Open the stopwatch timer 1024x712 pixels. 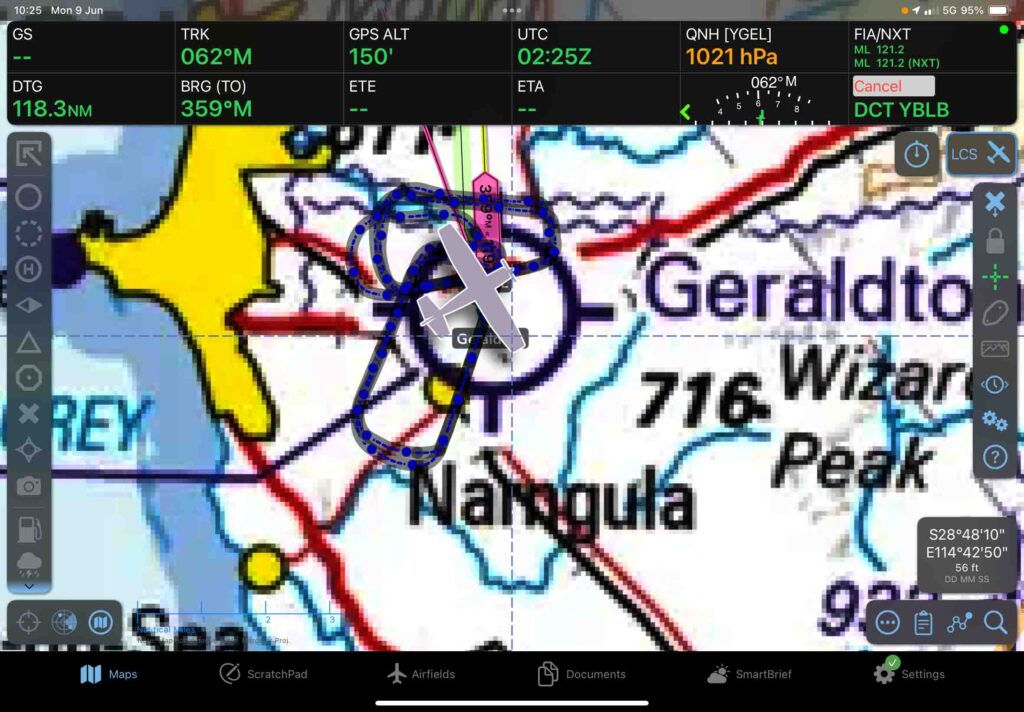[916, 154]
